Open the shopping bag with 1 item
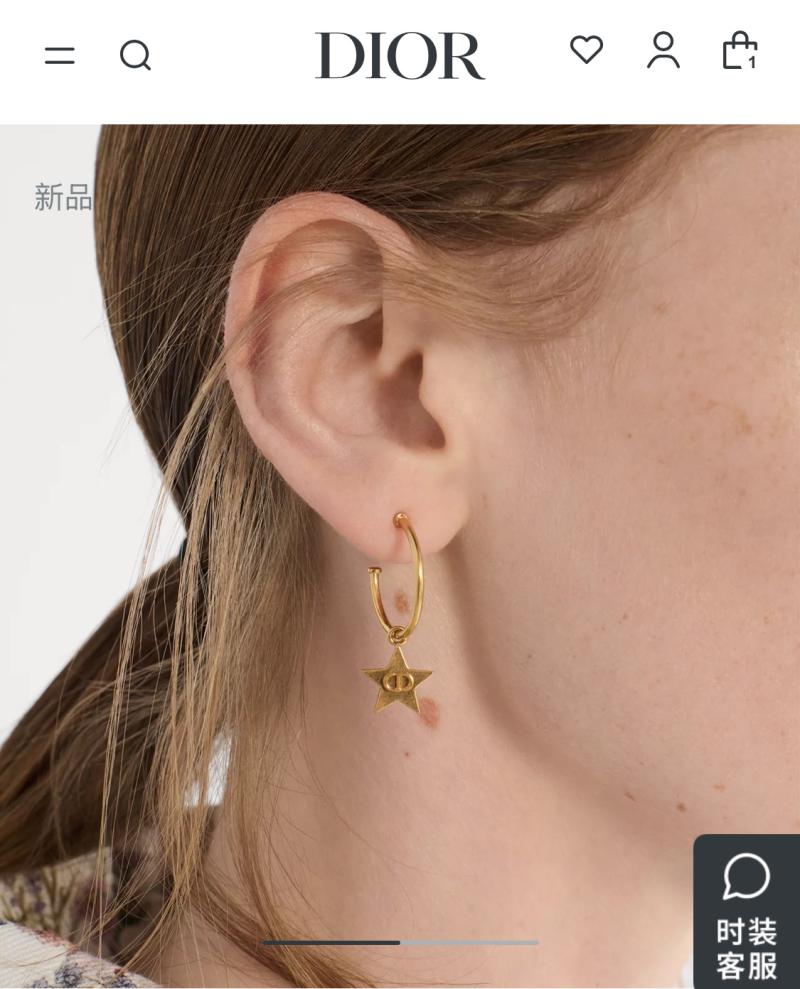Image resolution: width=800 pixels, height=989 pixels. click(x=739, y=51)
